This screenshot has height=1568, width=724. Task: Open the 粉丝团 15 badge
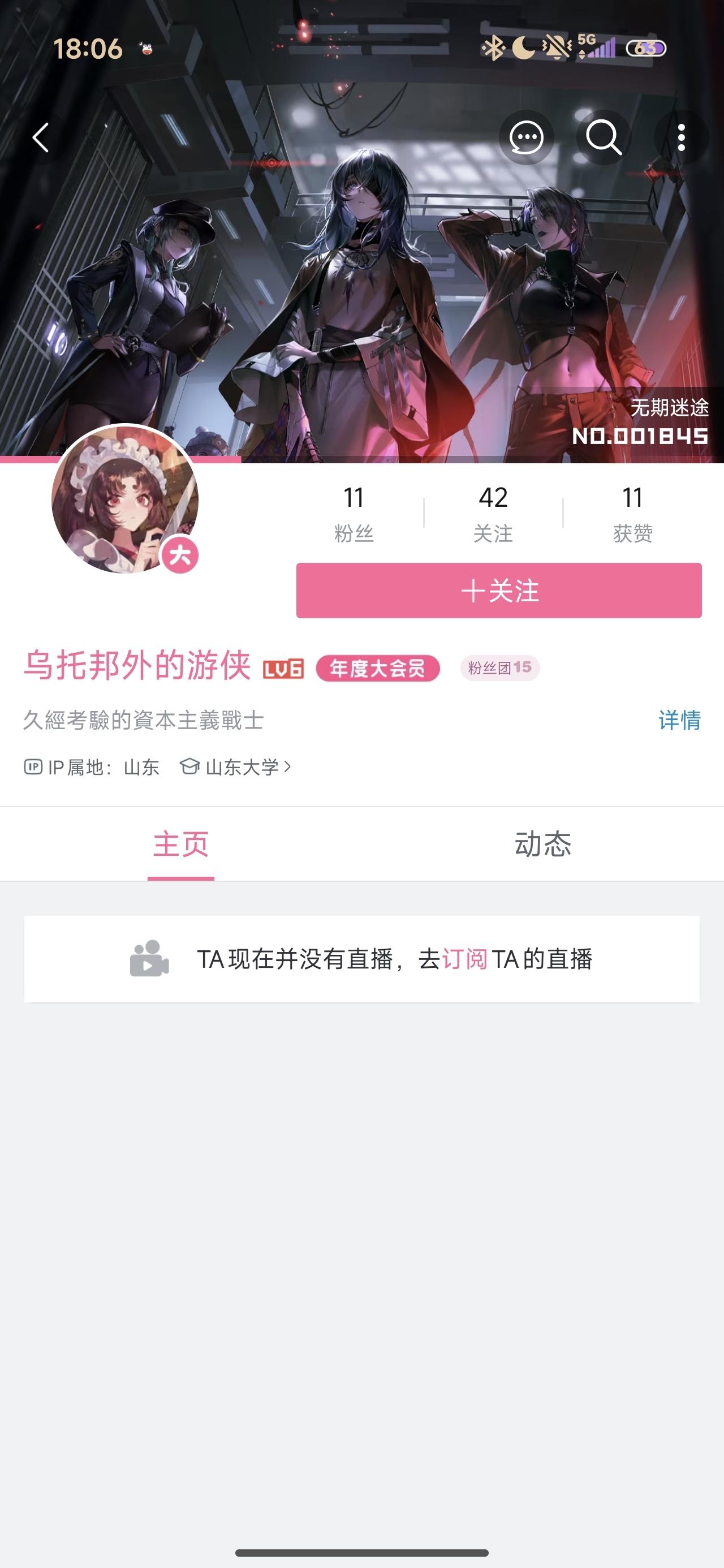click(499, 667)
